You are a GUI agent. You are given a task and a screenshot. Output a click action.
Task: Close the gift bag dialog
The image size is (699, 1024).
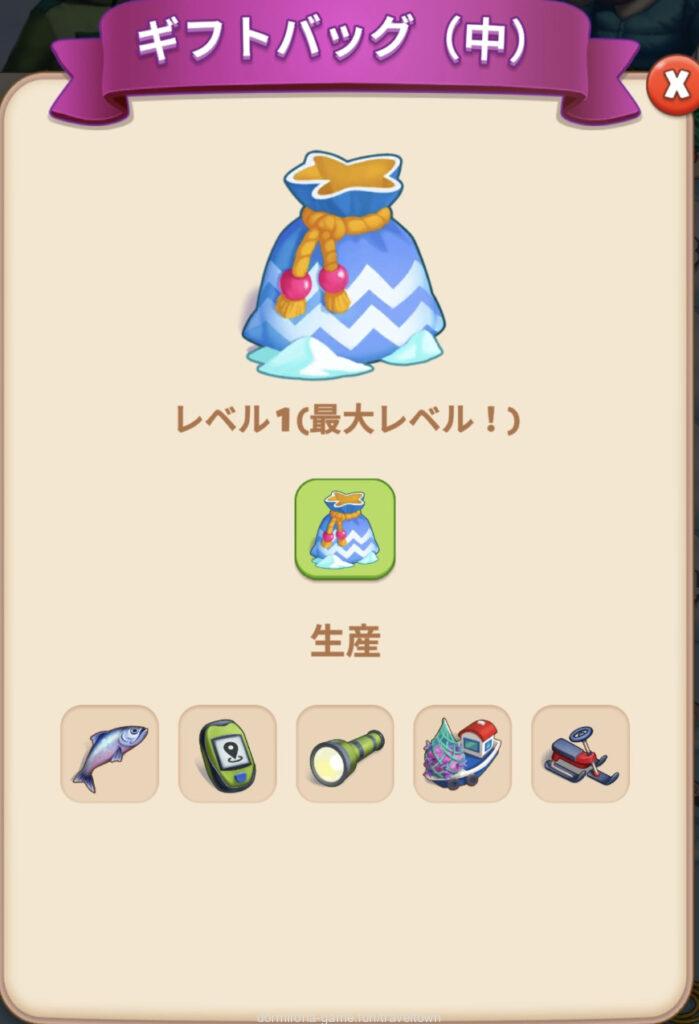point(675,87)
